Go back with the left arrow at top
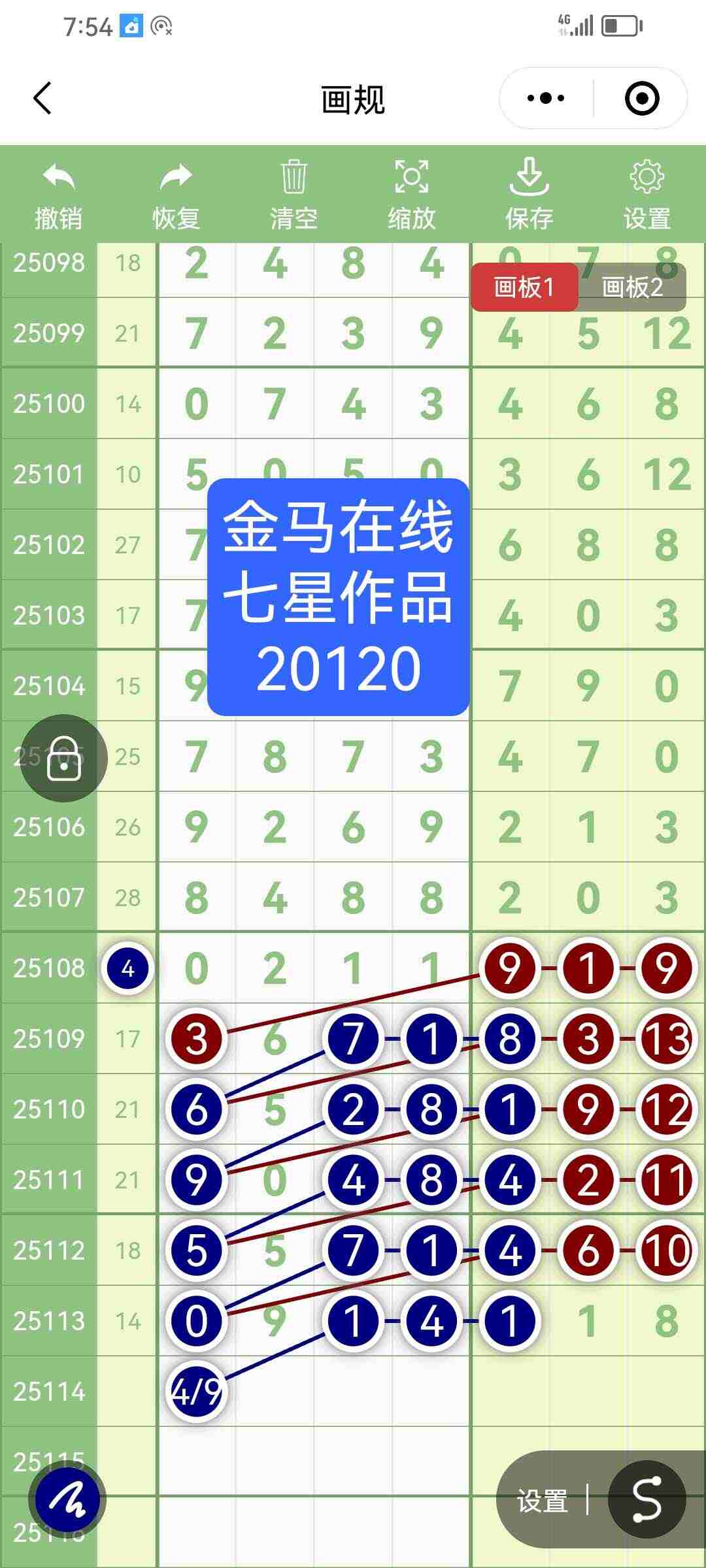This screenshot has height=1568, width=706. tap(41, 99)
